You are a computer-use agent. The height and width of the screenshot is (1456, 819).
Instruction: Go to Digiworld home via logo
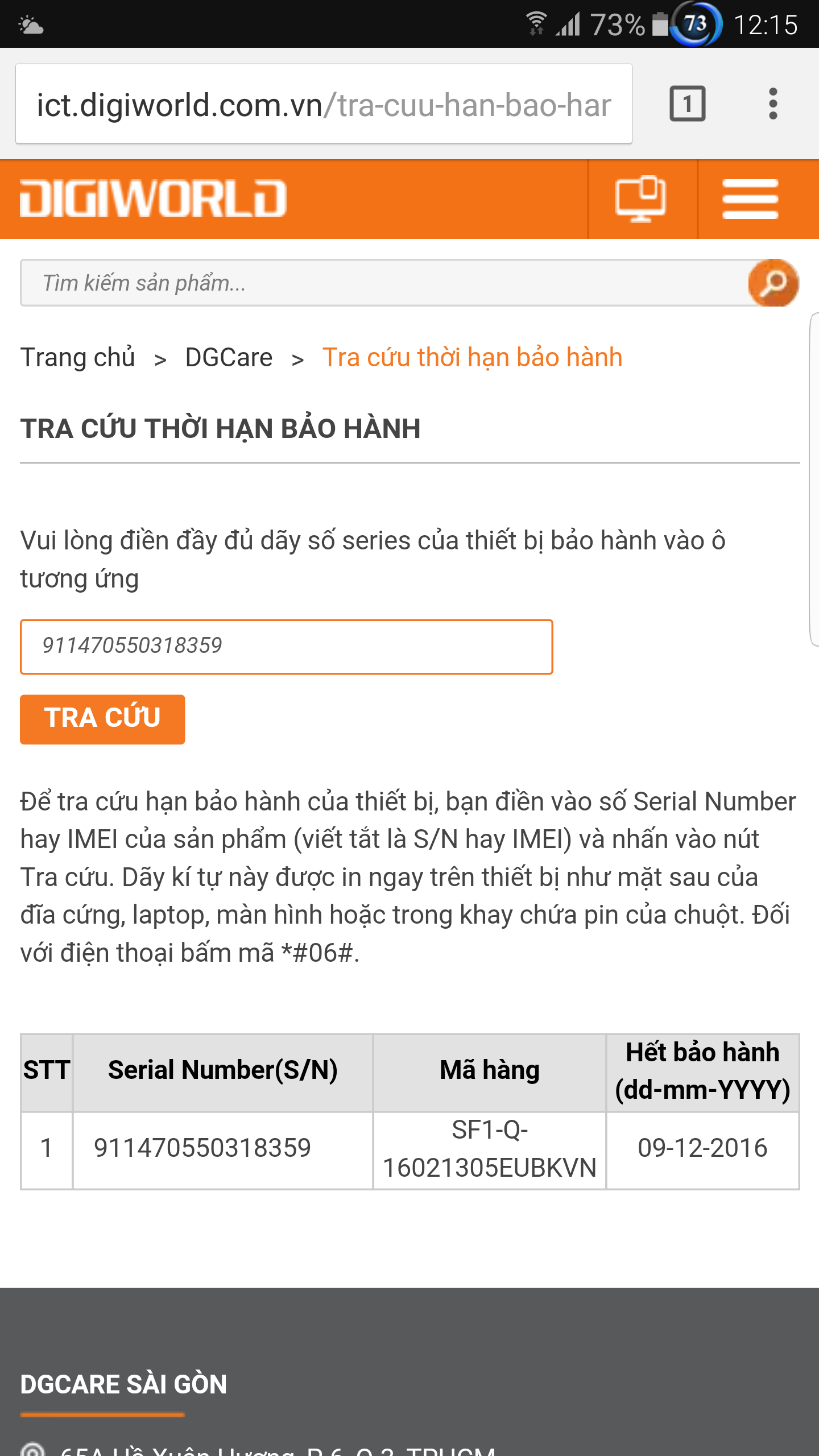pos(153,199)
